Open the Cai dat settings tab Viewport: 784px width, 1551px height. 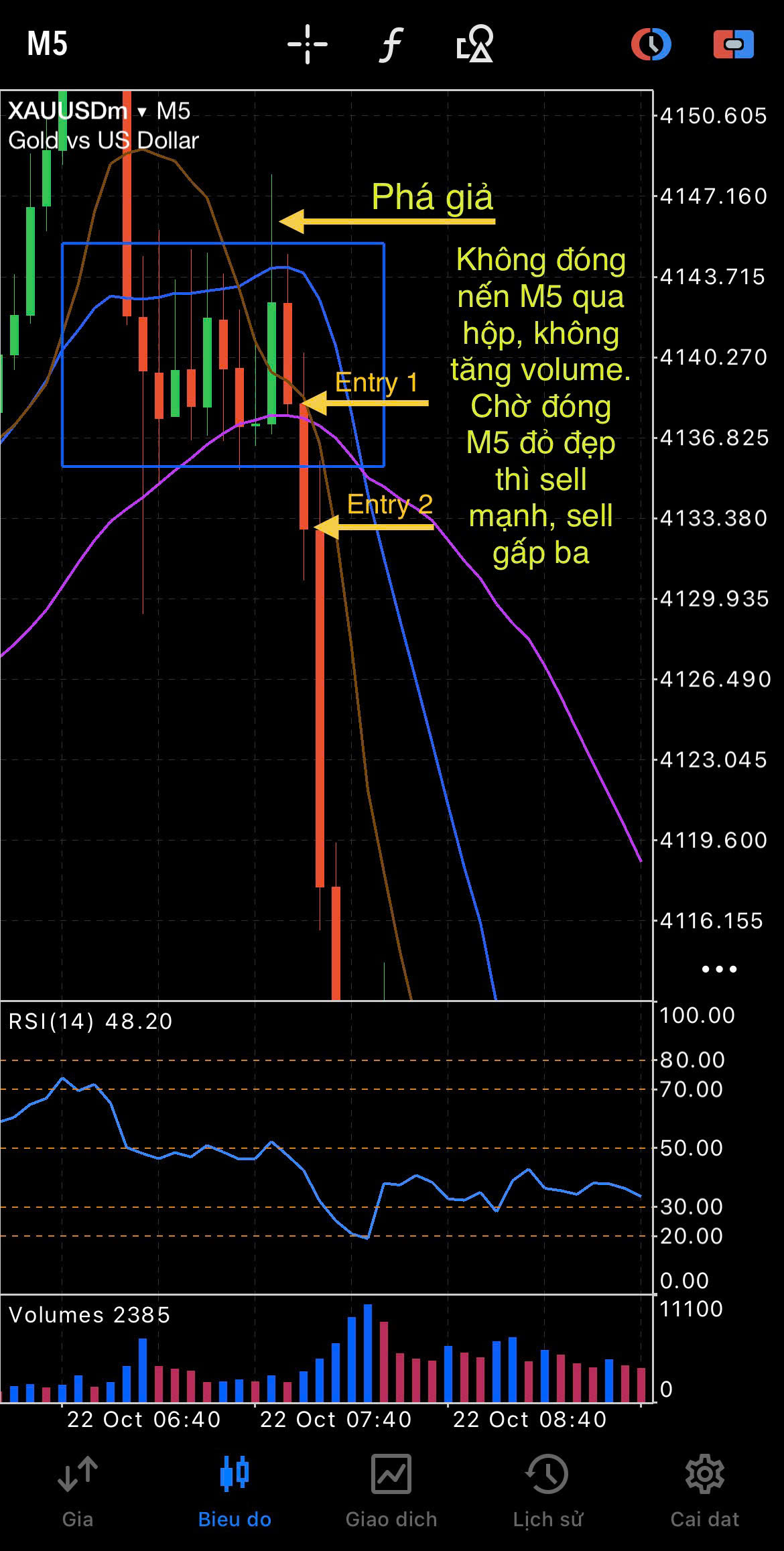coord(704,1489)
